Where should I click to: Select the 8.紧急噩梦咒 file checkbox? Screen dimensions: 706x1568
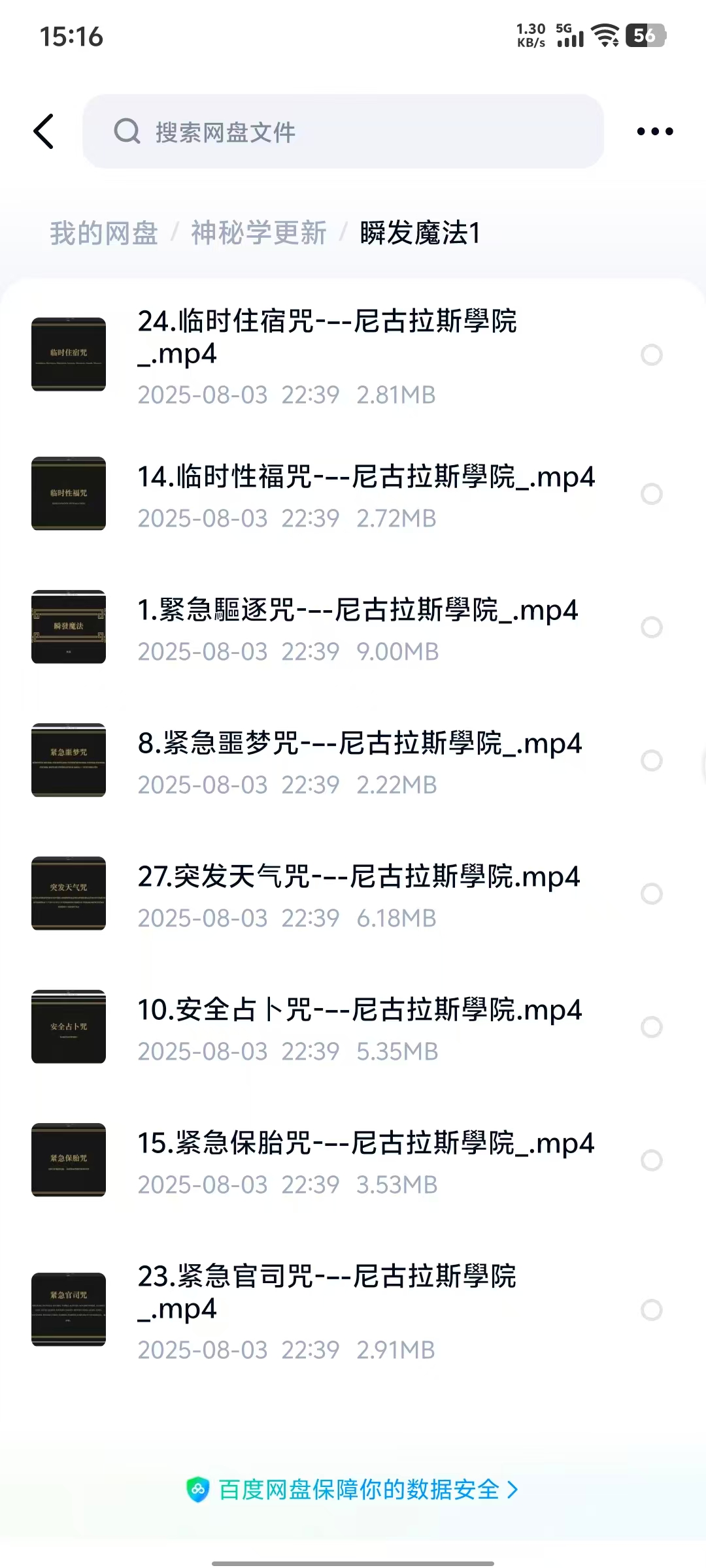(651, 760)
